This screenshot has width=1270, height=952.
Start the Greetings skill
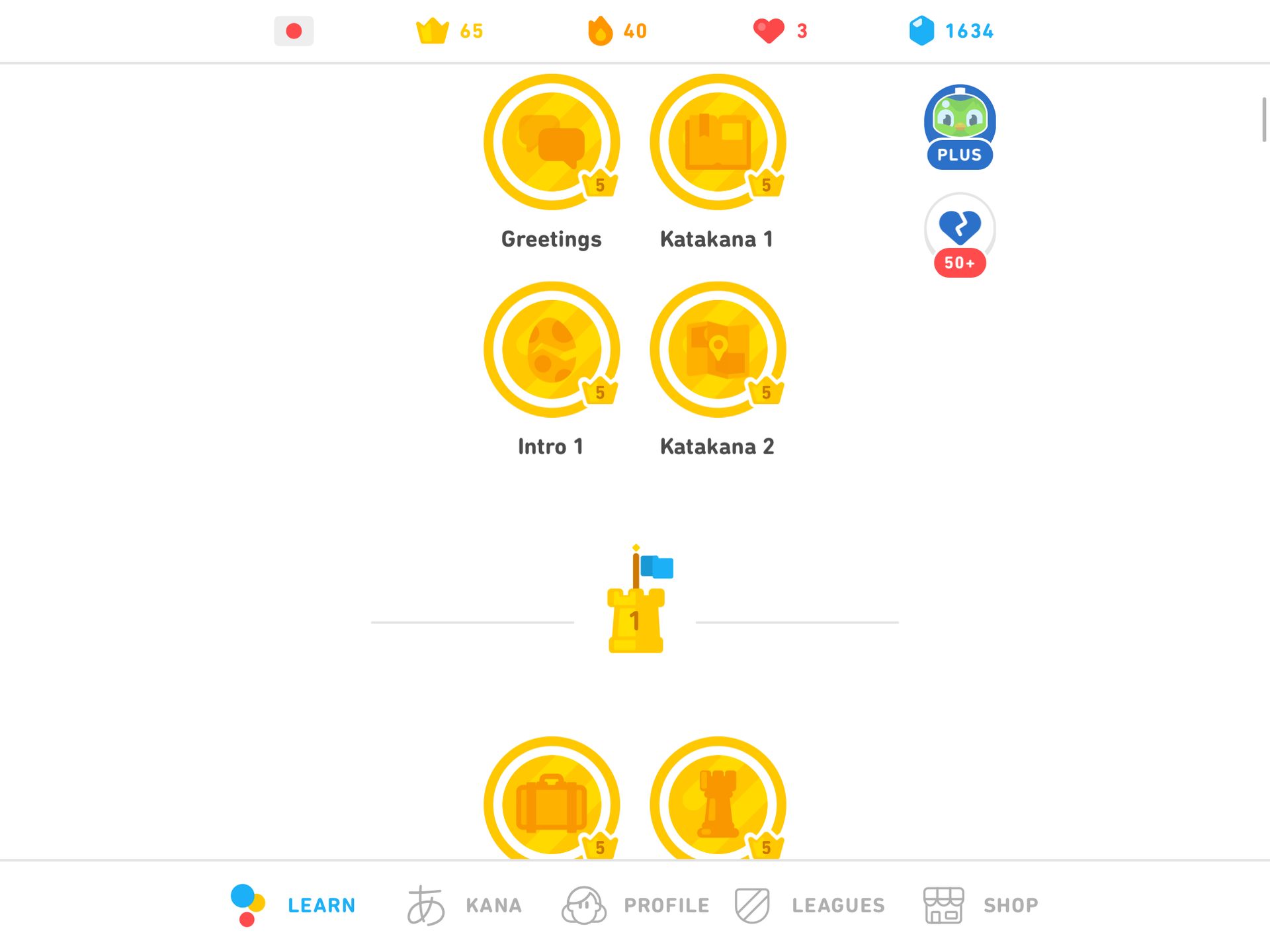552,142
